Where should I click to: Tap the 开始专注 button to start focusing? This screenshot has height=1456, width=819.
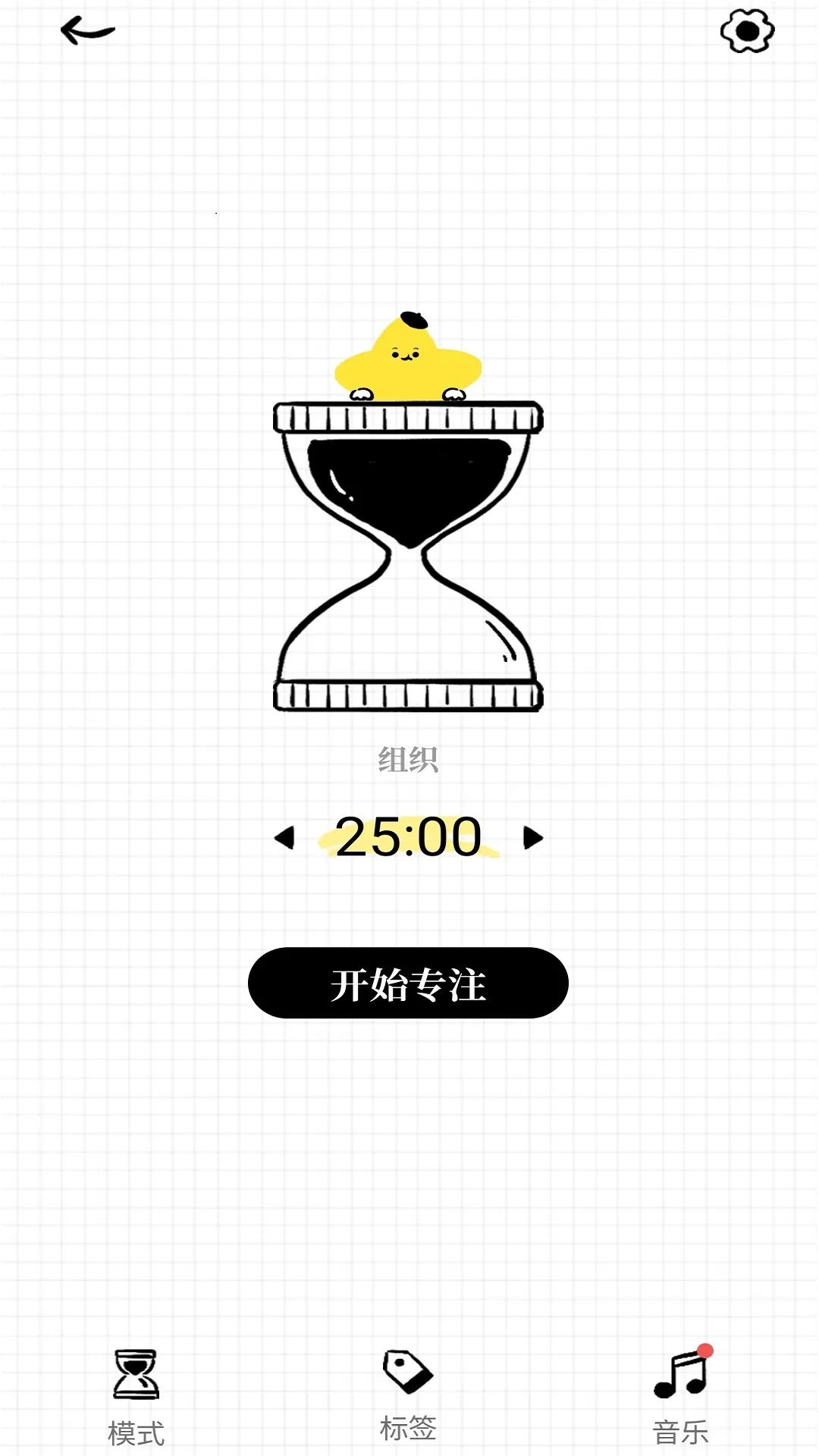408,983
